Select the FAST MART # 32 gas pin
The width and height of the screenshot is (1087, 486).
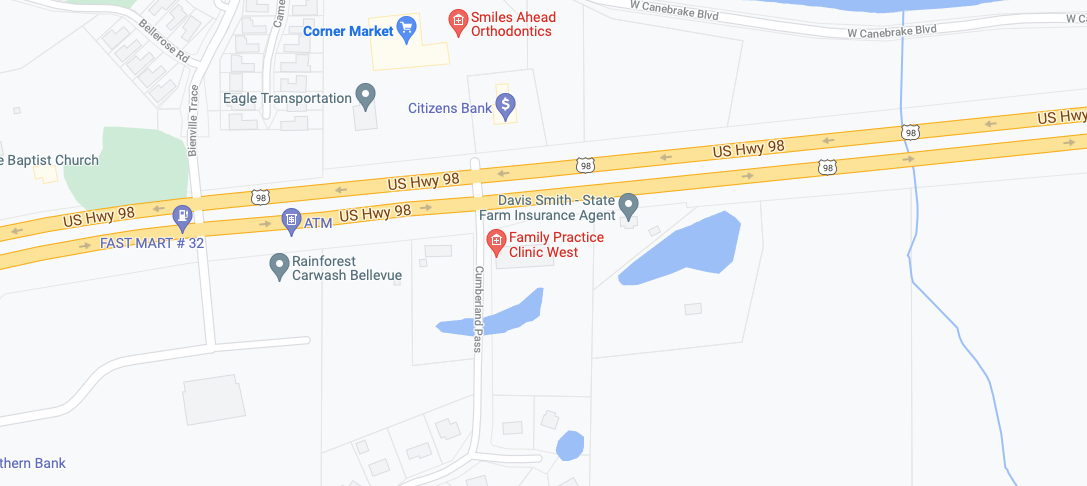[182, 215]
